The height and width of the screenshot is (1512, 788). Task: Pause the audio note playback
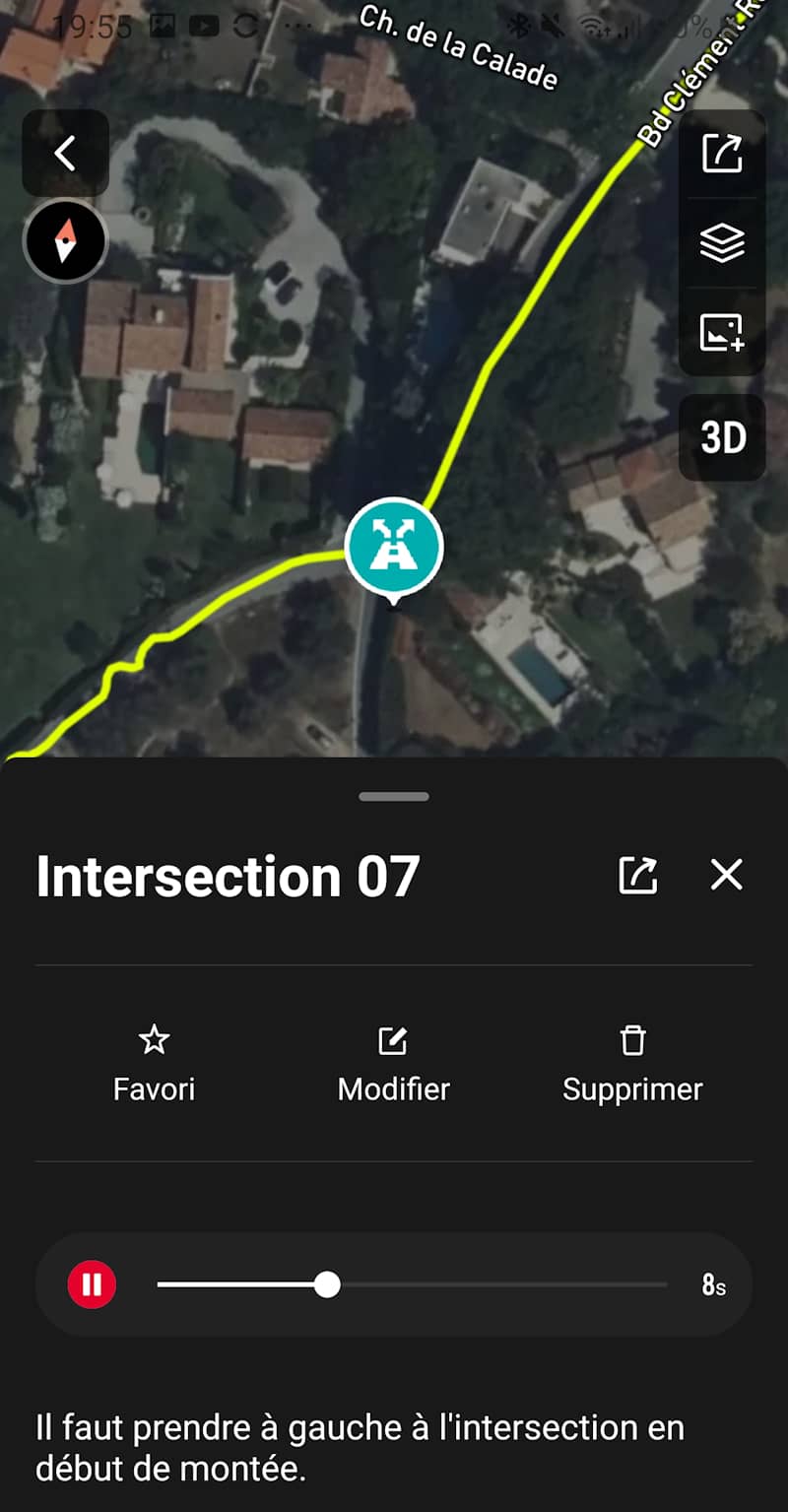(x=92, y=1284)
